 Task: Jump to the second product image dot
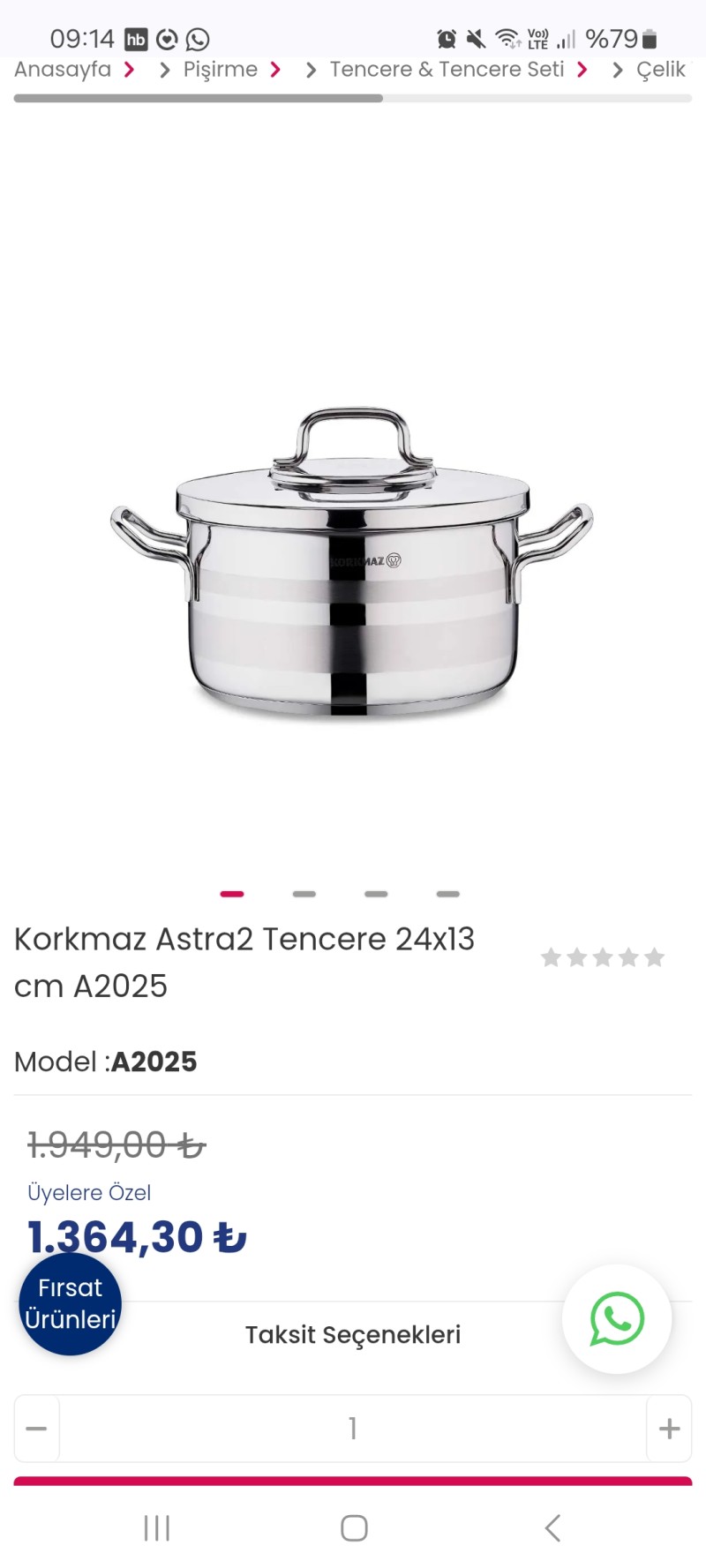click(x=304, y=894)
